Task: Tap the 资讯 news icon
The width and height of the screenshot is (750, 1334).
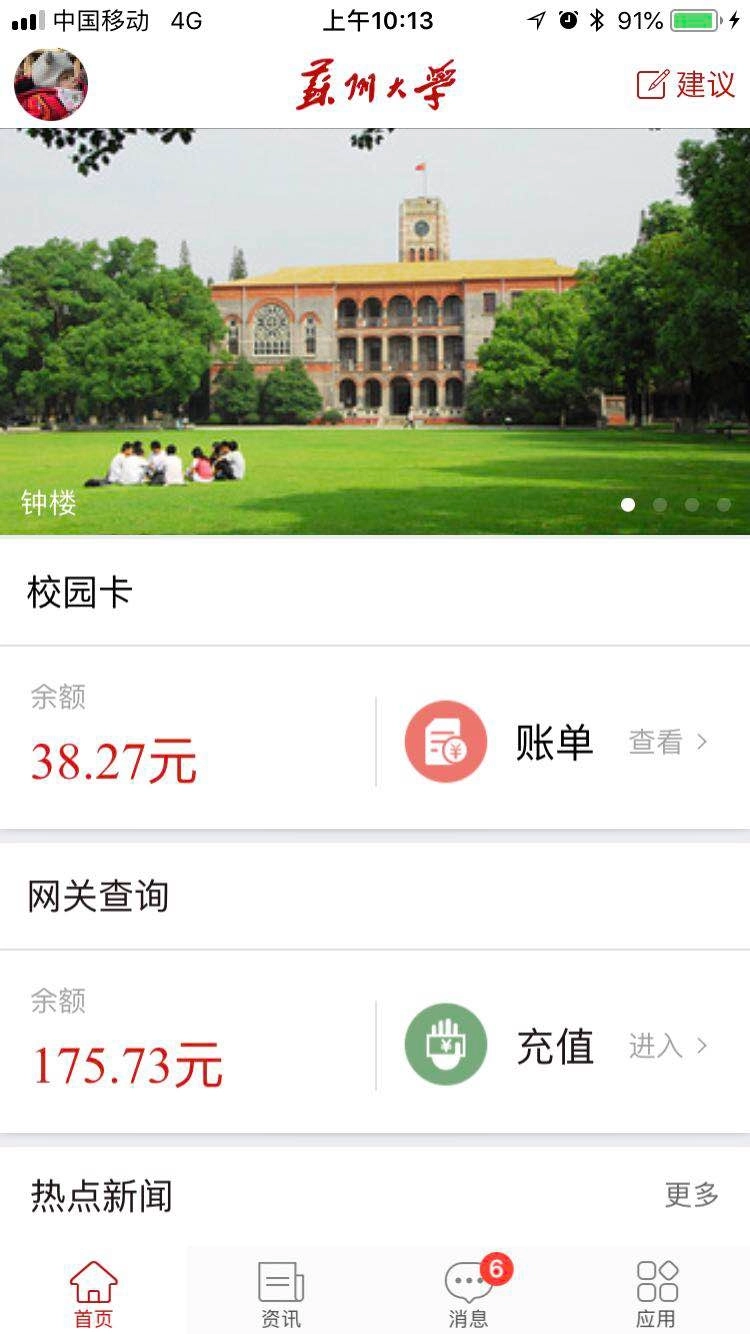Action: coord(280,1277)
